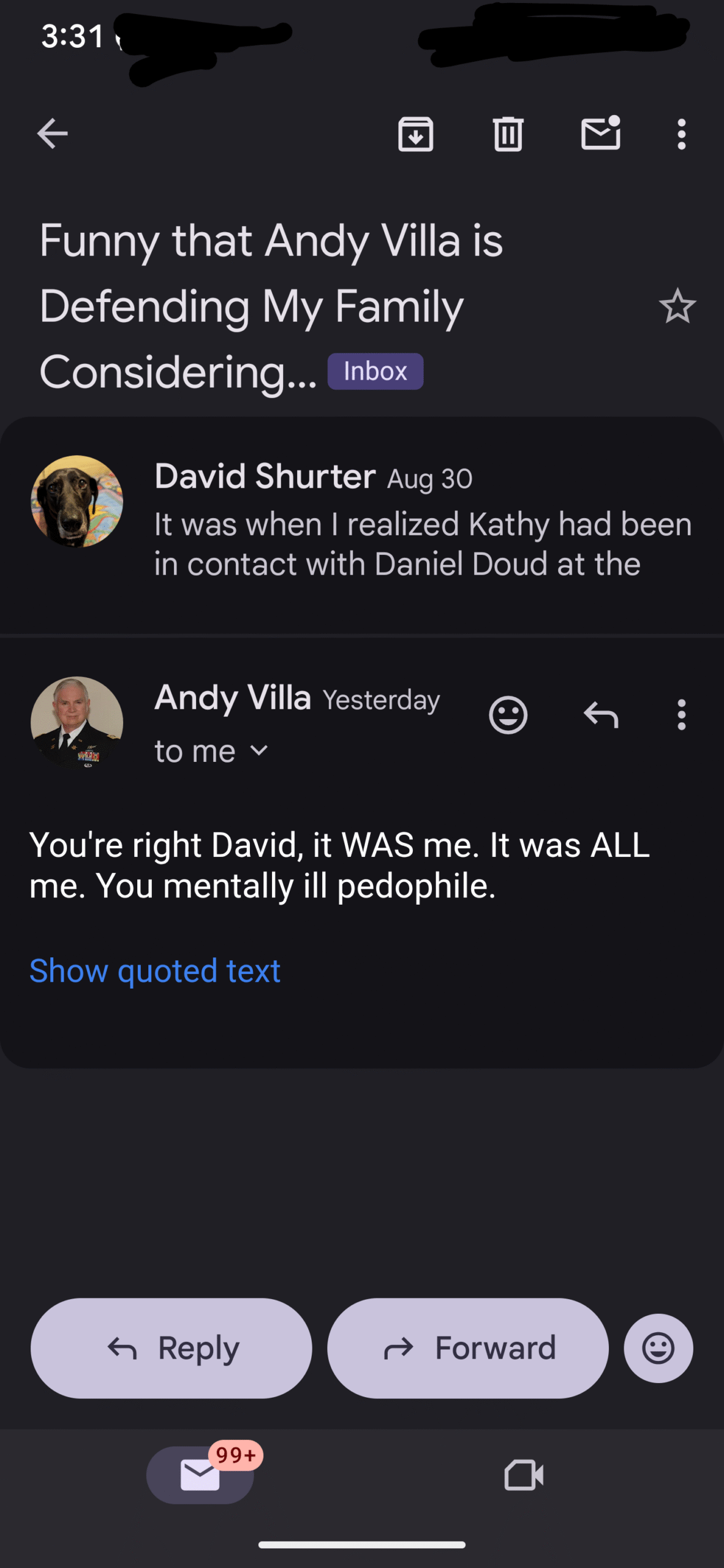Image resolution: width=724 pixels, height=1568 pixels.
Task: Expand the "to me" recipient details
Action: coord(211,751)
